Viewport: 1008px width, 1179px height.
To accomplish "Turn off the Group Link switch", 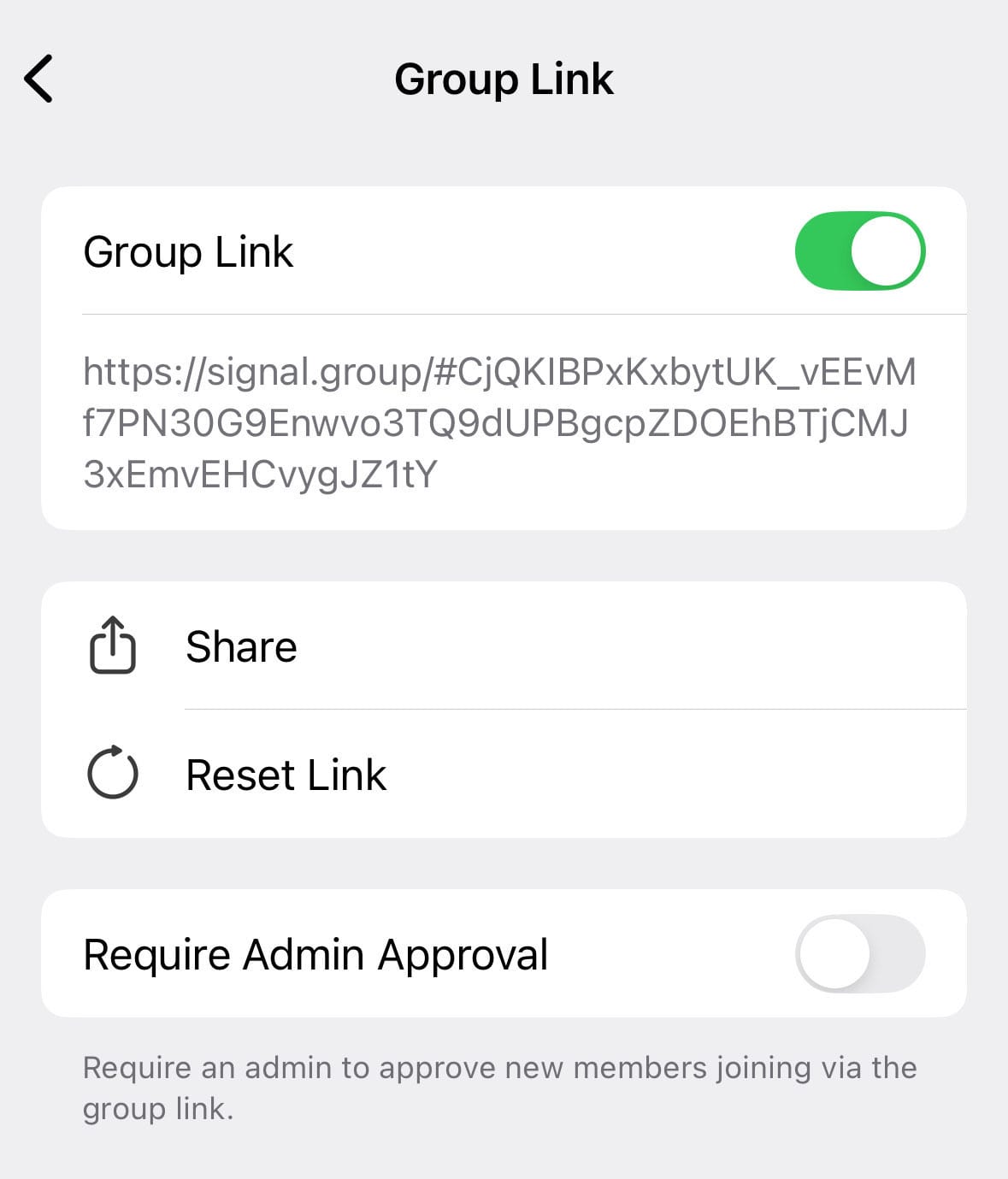I will coord(859,251).
